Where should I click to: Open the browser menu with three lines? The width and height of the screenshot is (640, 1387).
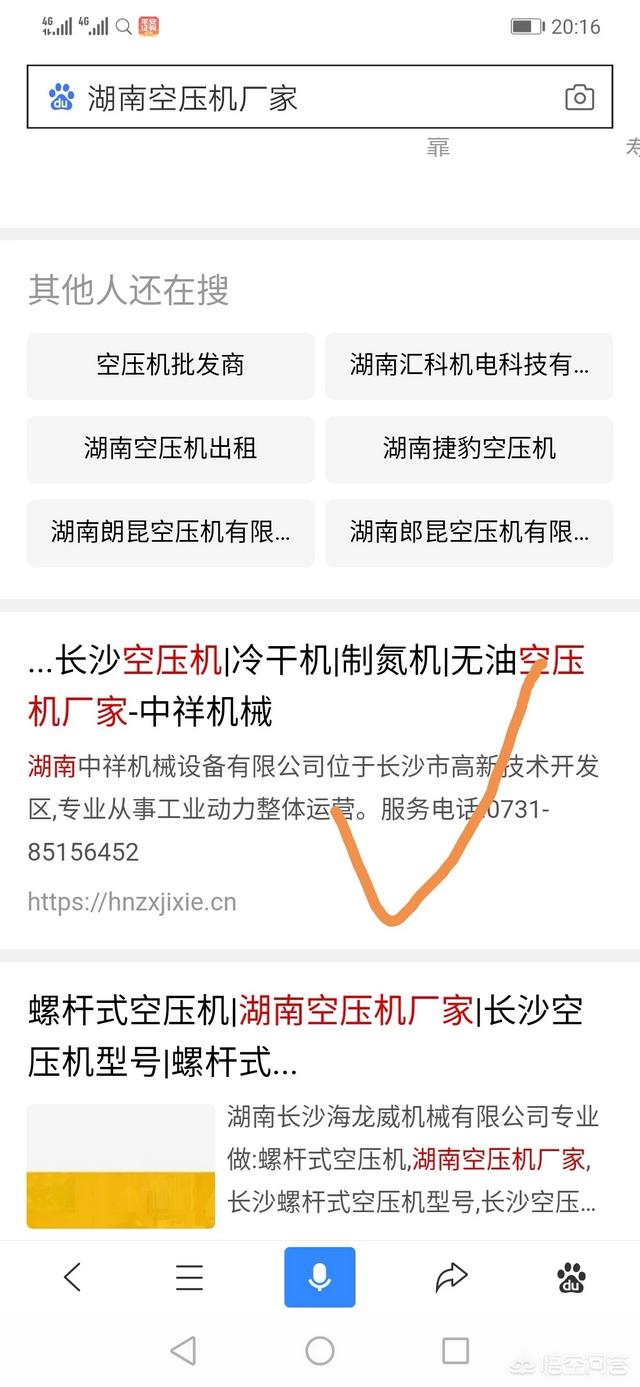click(189, 1277)
